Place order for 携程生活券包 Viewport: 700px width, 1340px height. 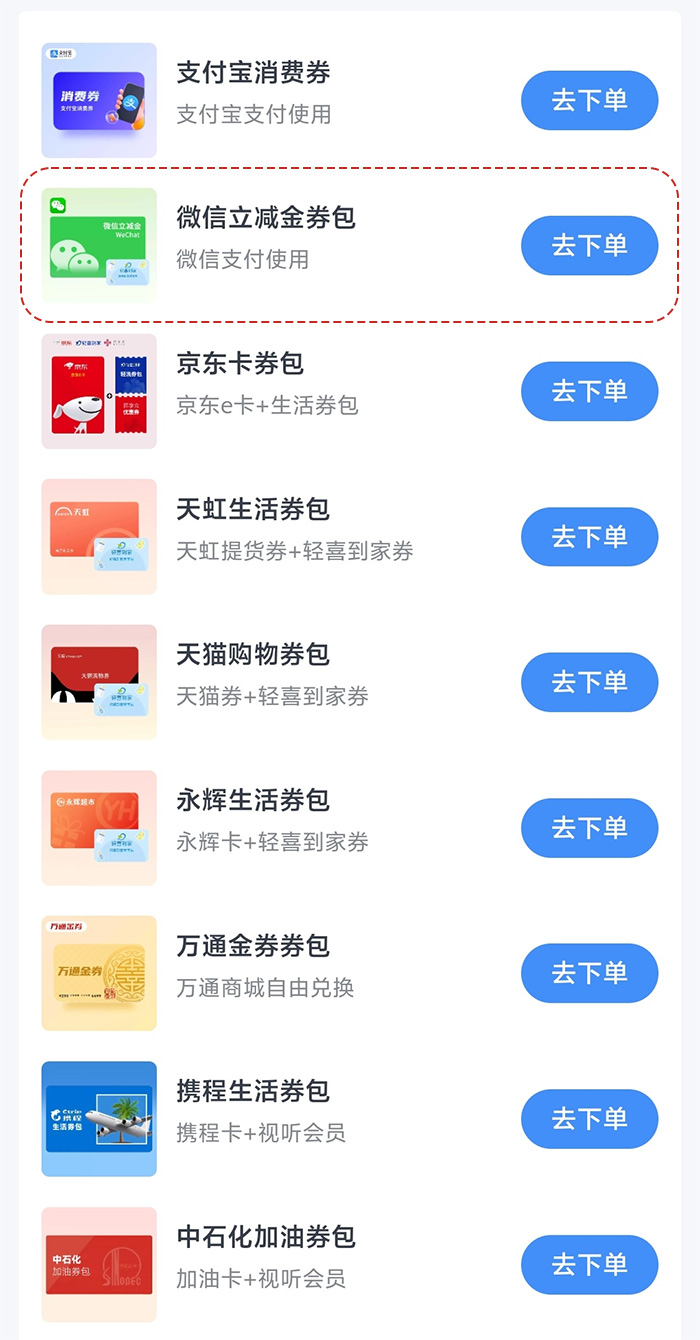point(589,1119)
